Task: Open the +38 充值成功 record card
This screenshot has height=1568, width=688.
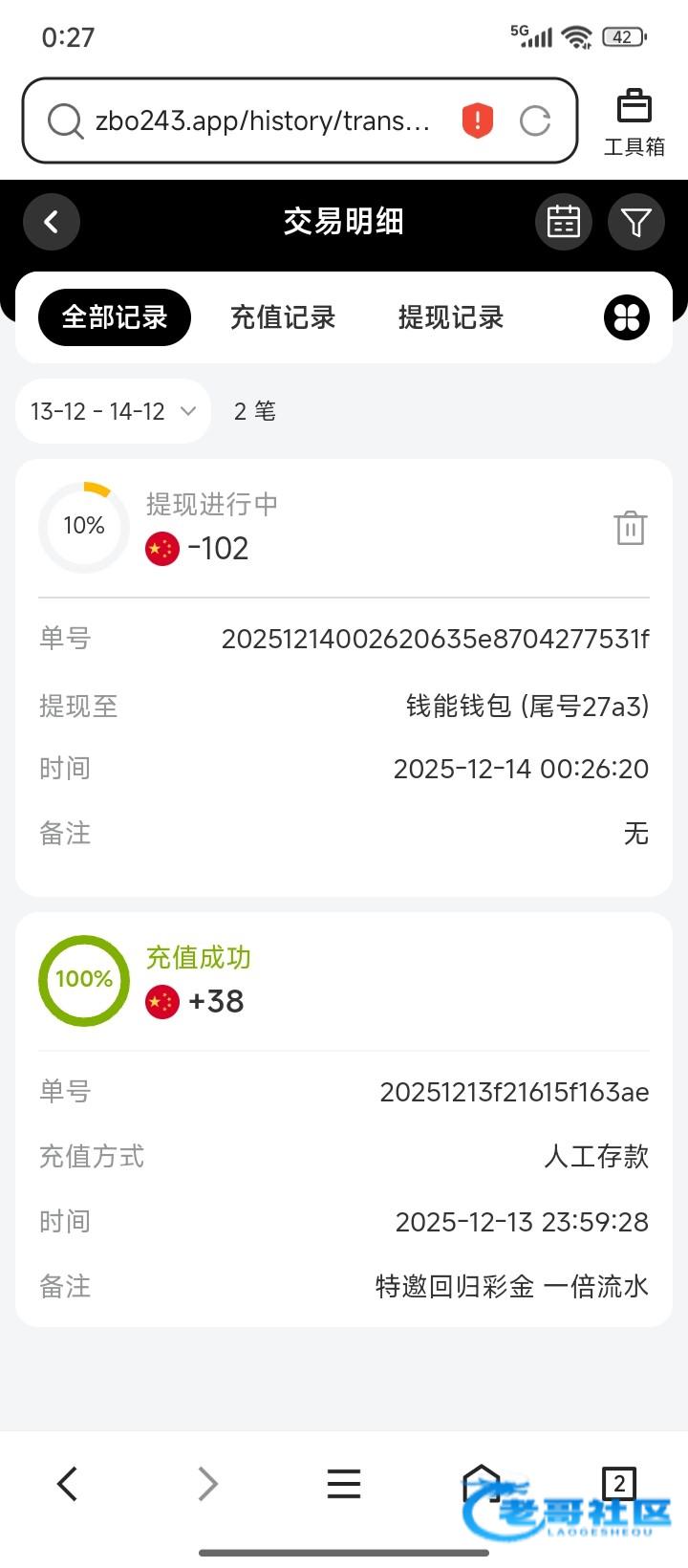Action: click(344, 1119)
